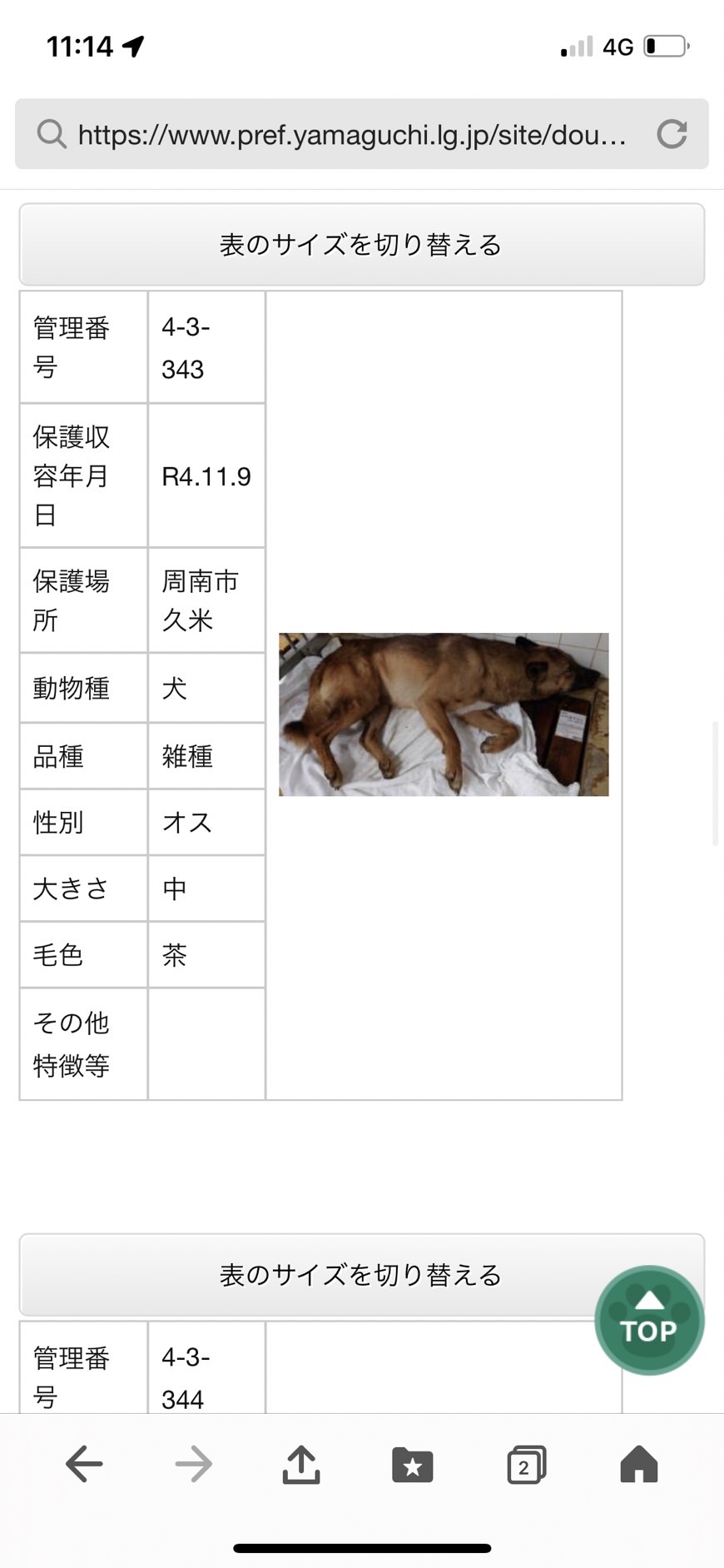Tap the URL address bar
This screenshot has height=1568, width=724.
(350, 134)
